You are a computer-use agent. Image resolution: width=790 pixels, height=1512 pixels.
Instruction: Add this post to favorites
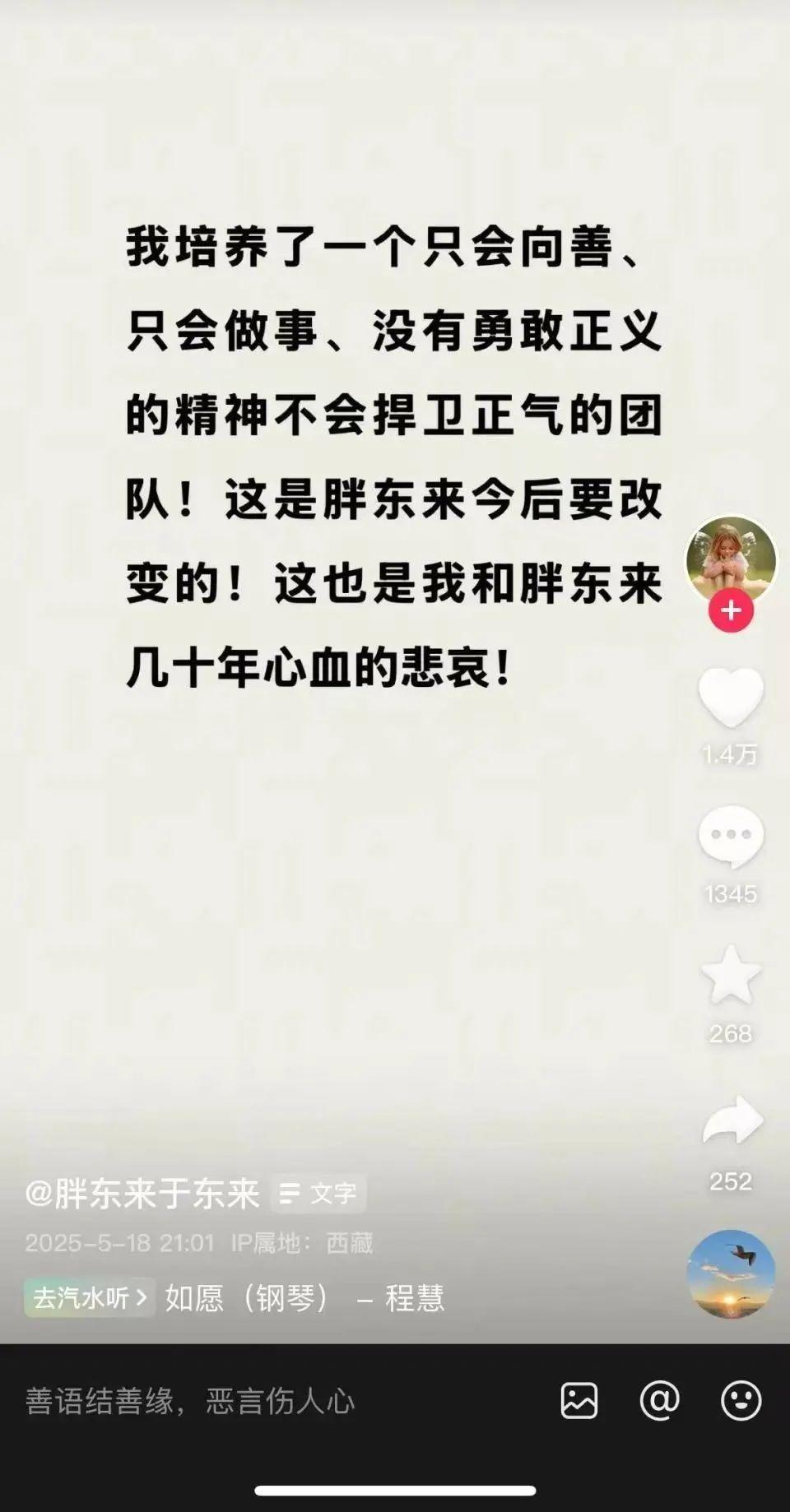pos(731,976)
